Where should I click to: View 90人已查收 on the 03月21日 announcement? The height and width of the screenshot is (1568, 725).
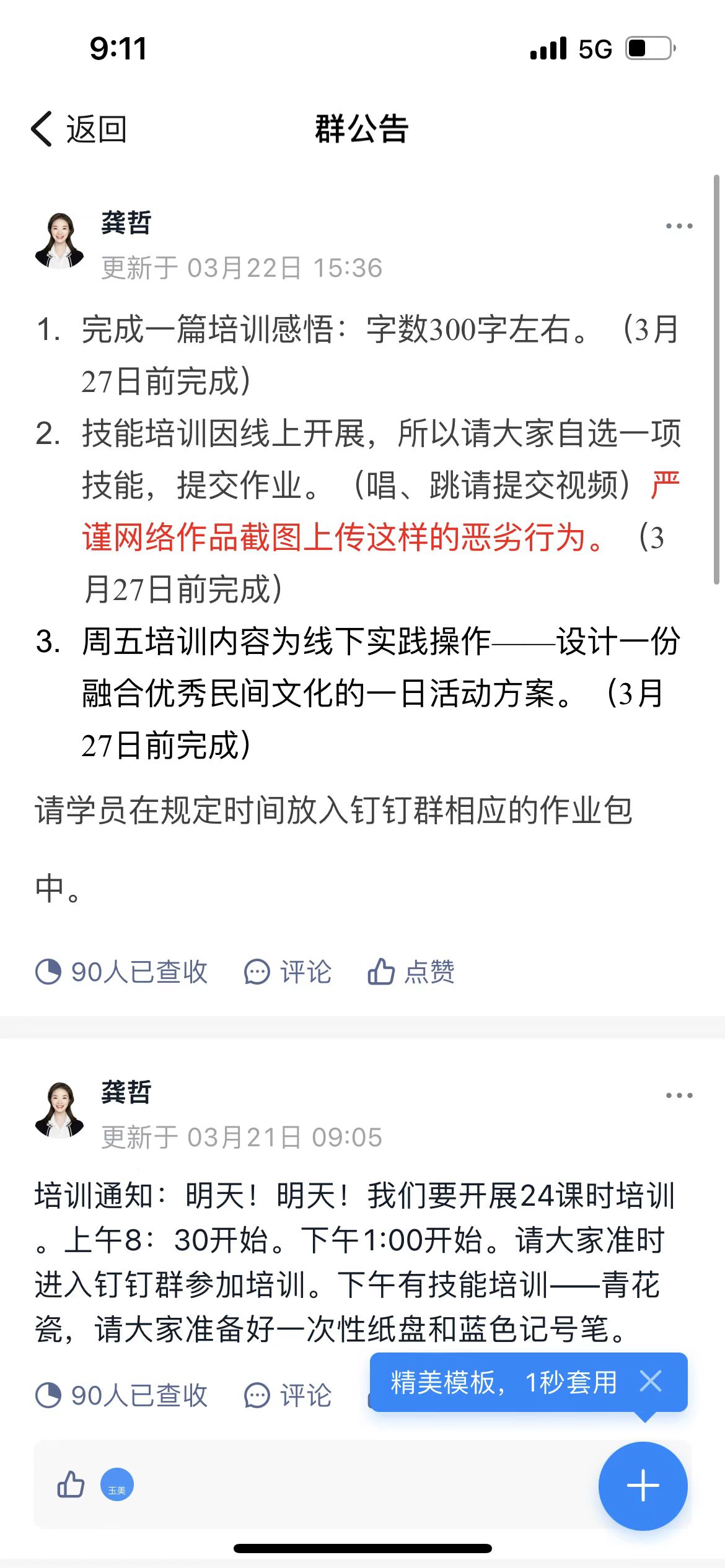coord(122,1395)
